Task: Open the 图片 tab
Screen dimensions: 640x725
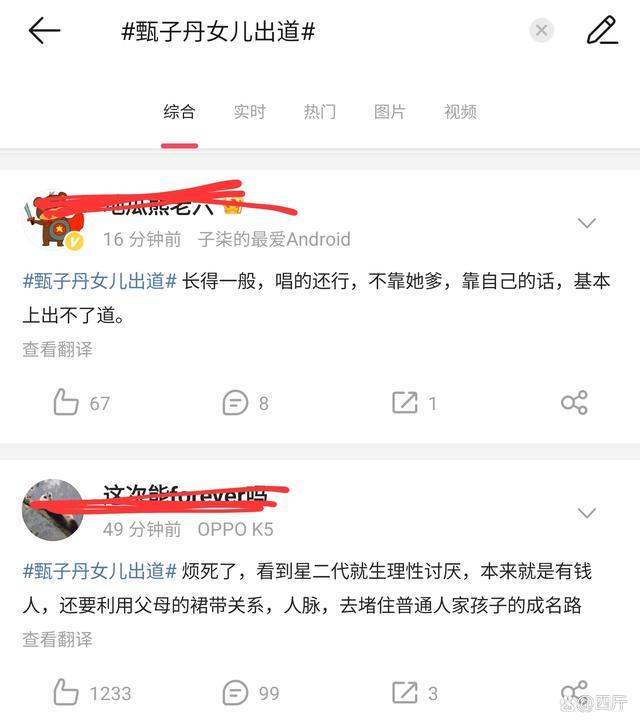Action: pos(390,112)
